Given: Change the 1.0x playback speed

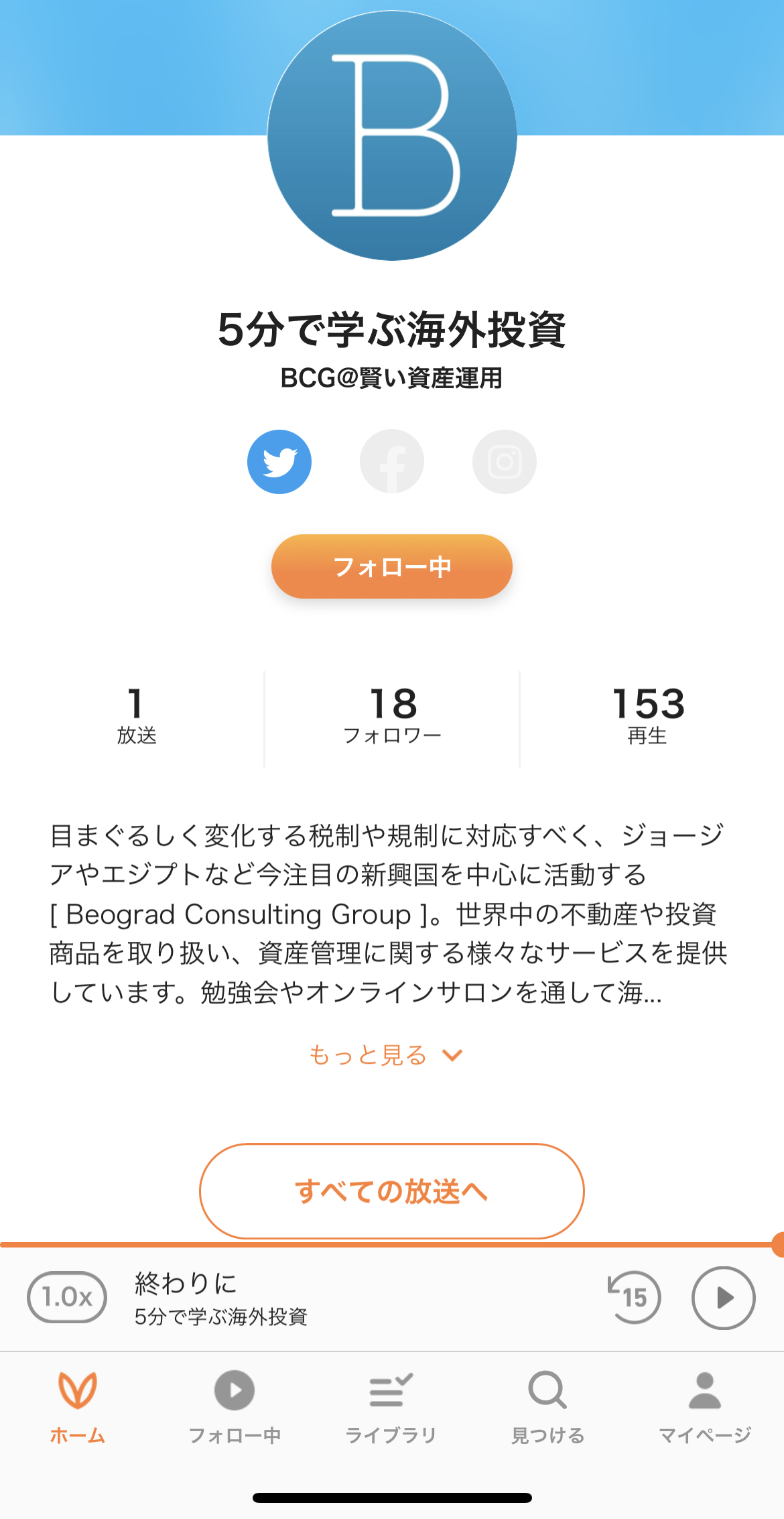Looking at the screenshot, I should (x=67, y=1297).
